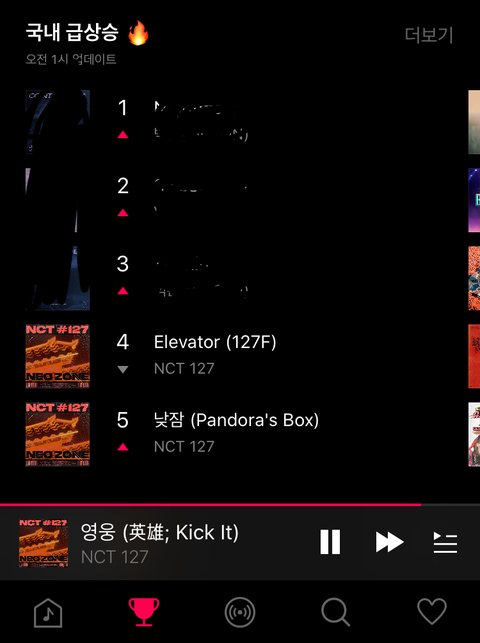Screen dimensions: 480x643
Task: Open the playback queue list
Action: (445, 542)
